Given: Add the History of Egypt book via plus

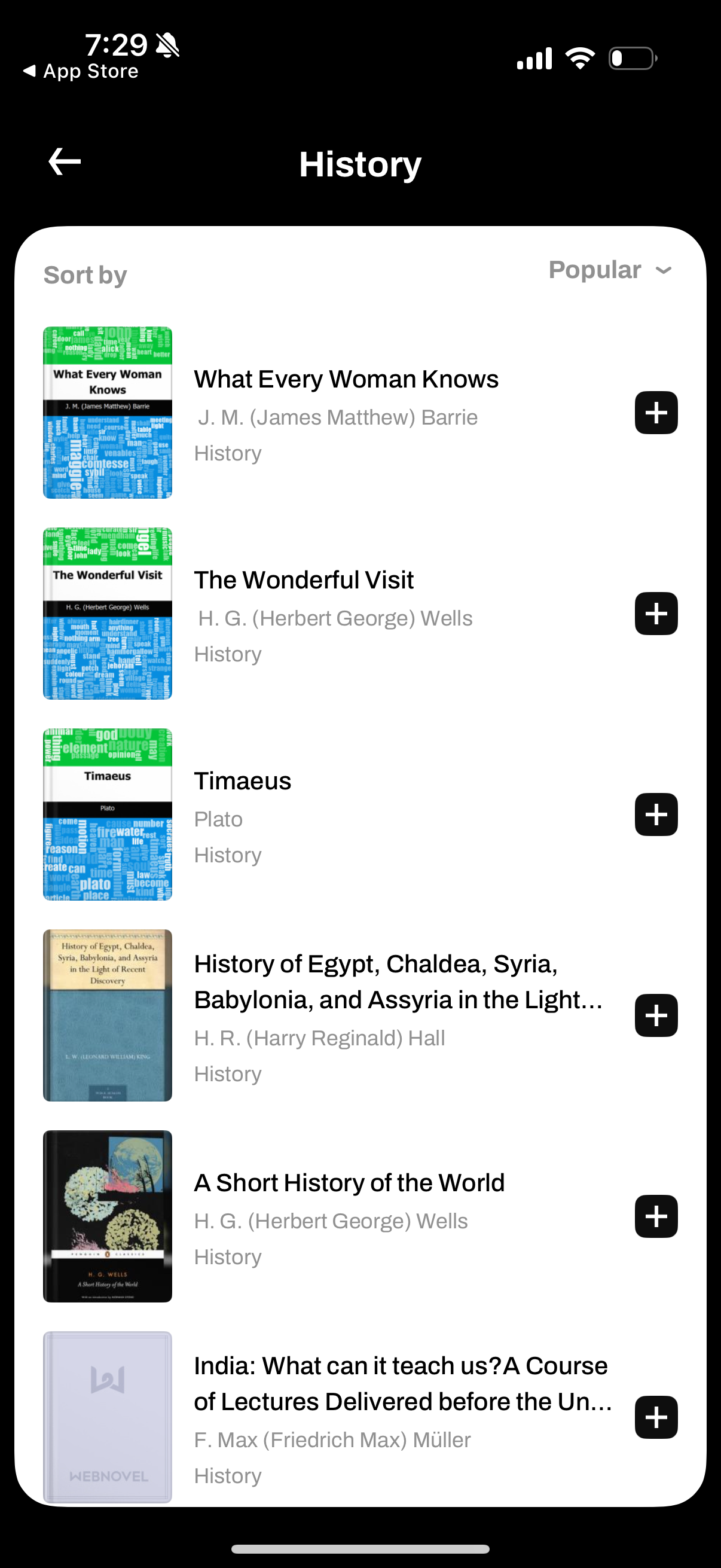Looking at the screenshot, I should point(655,1015).
